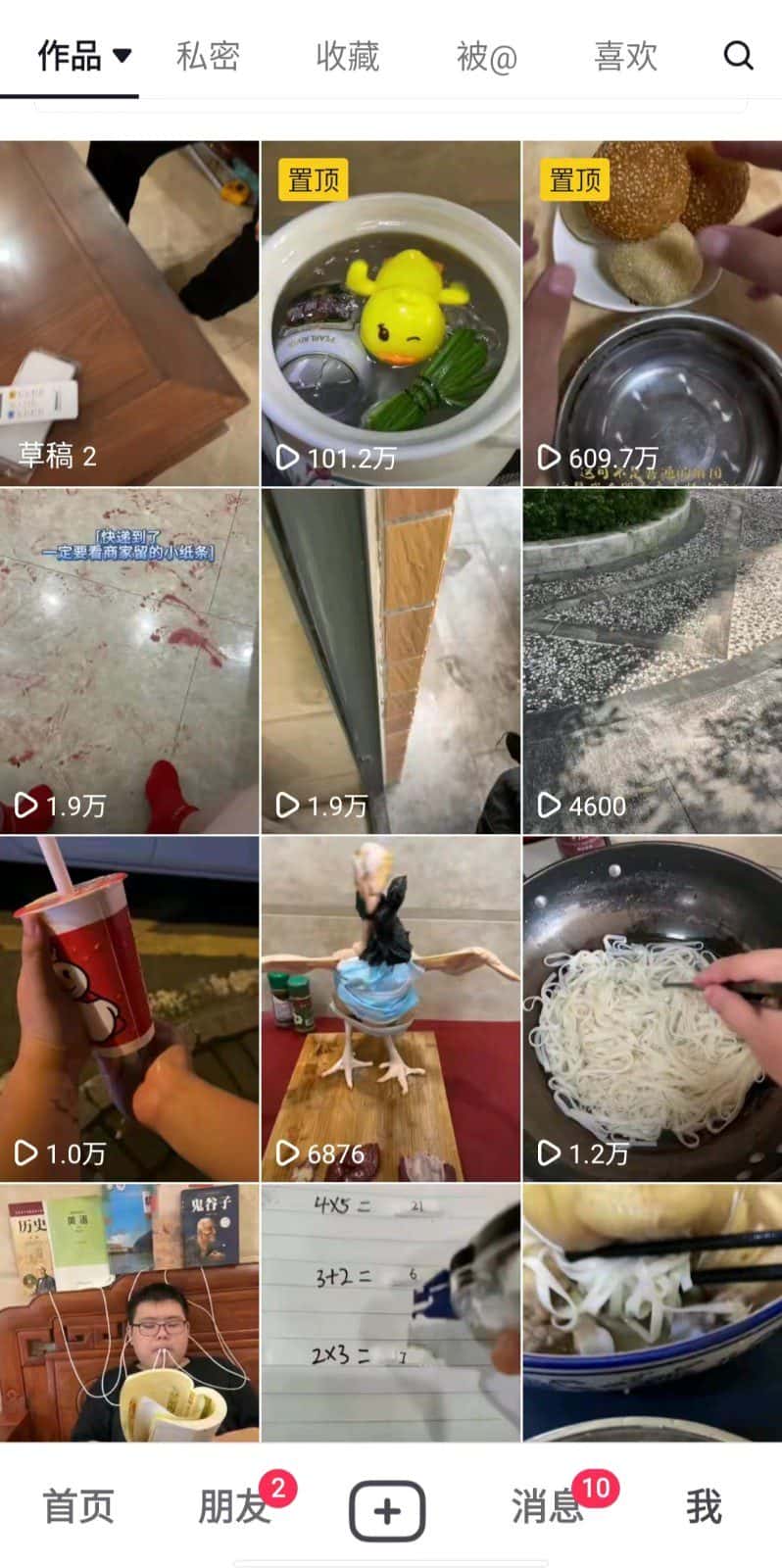The image size is (782, 1568).
Task: Play the 4600 views pebble path video
Action: point(652,661)
